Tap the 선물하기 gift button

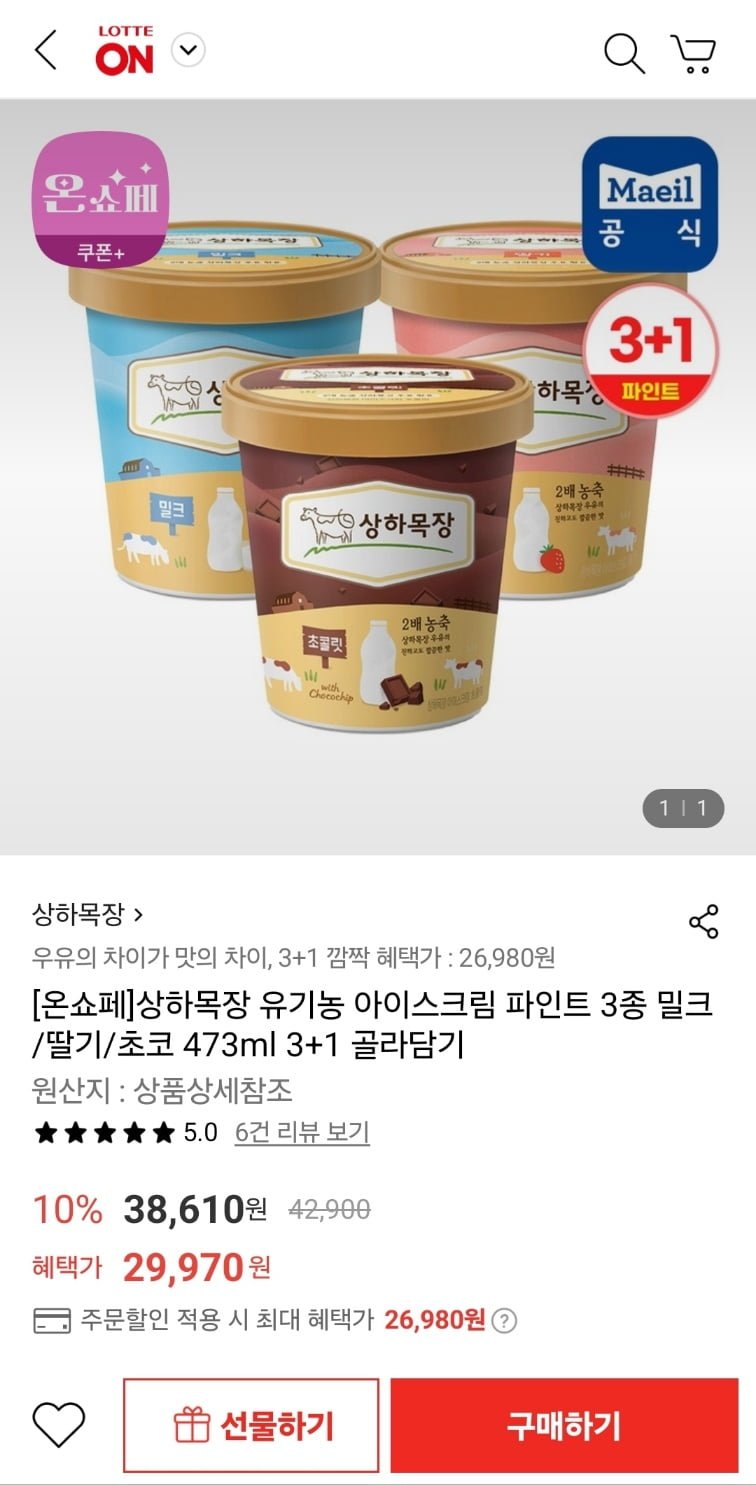(x=251, y=1425)
